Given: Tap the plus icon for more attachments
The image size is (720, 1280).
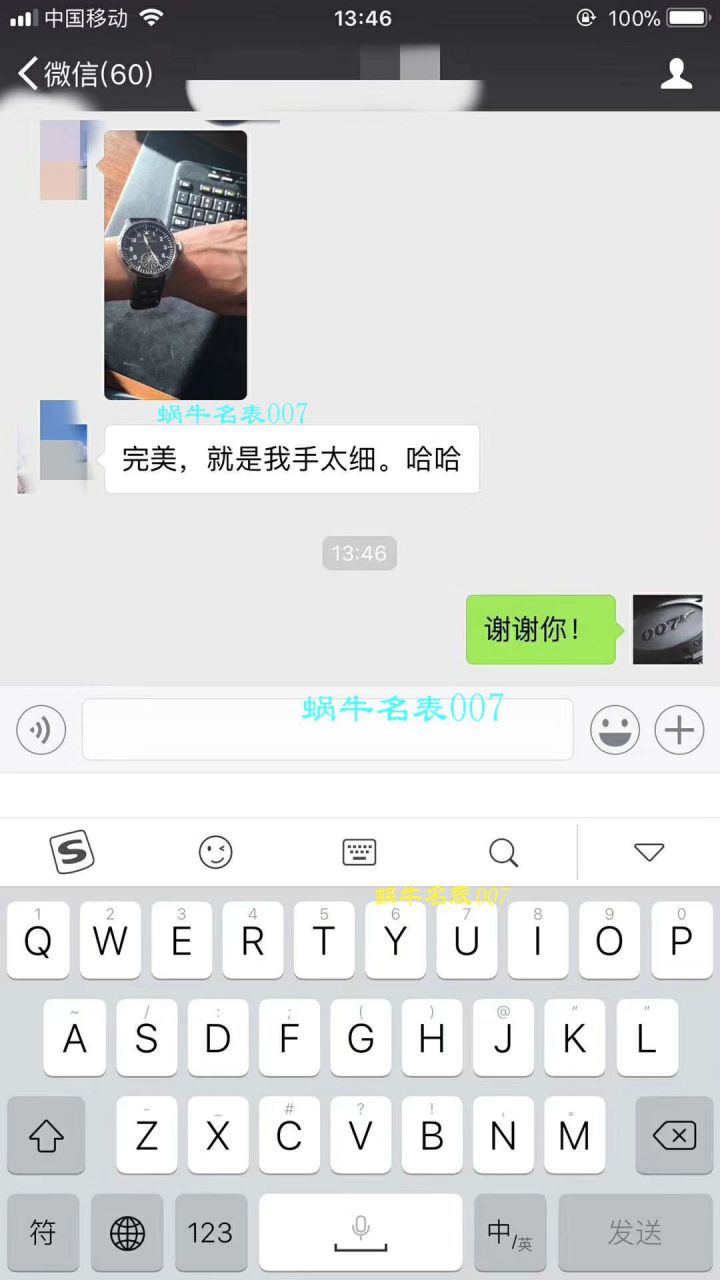Looking at the screenshot, I should click(678, 730).
